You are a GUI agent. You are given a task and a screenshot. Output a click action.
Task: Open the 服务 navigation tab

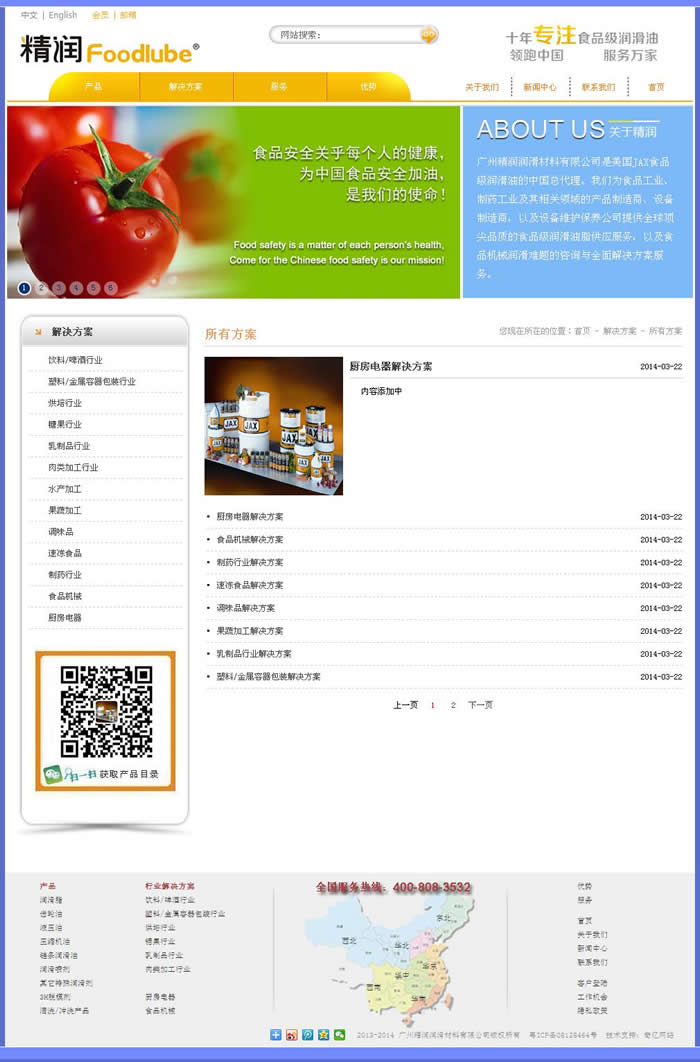(x=278, y=87)
